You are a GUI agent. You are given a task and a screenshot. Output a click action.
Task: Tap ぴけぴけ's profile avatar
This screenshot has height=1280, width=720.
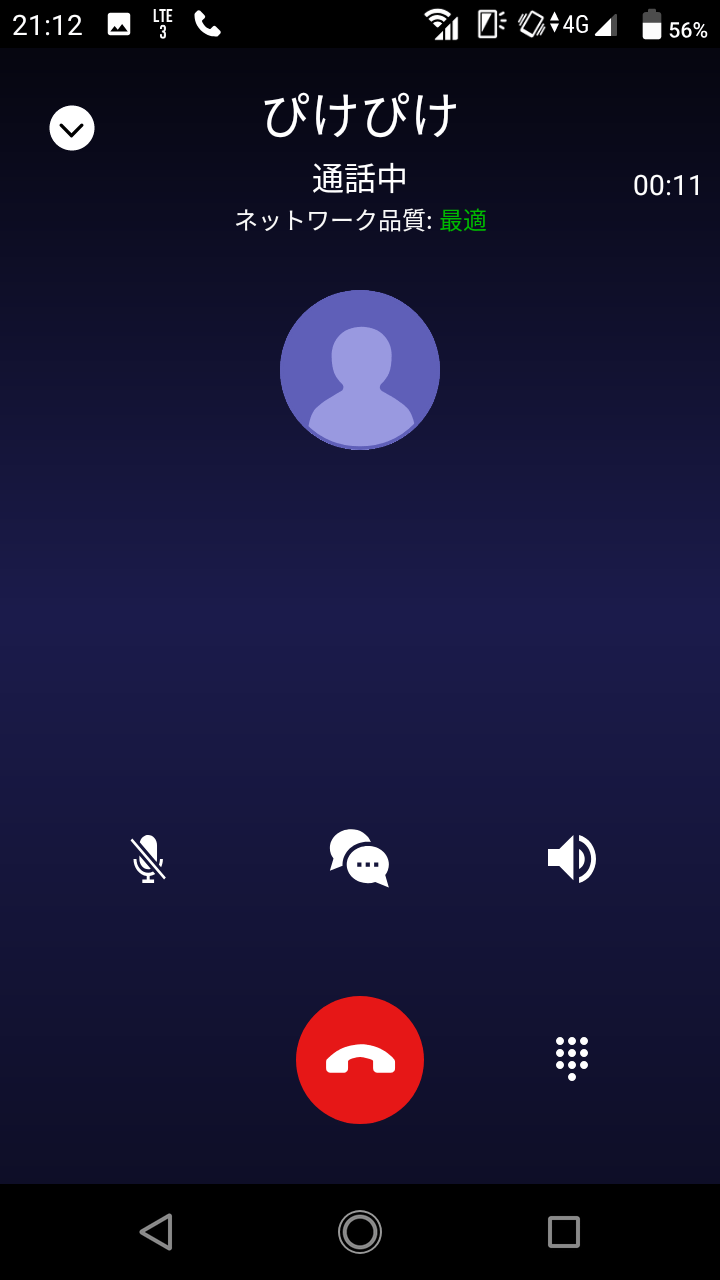(x=360, y=370)
